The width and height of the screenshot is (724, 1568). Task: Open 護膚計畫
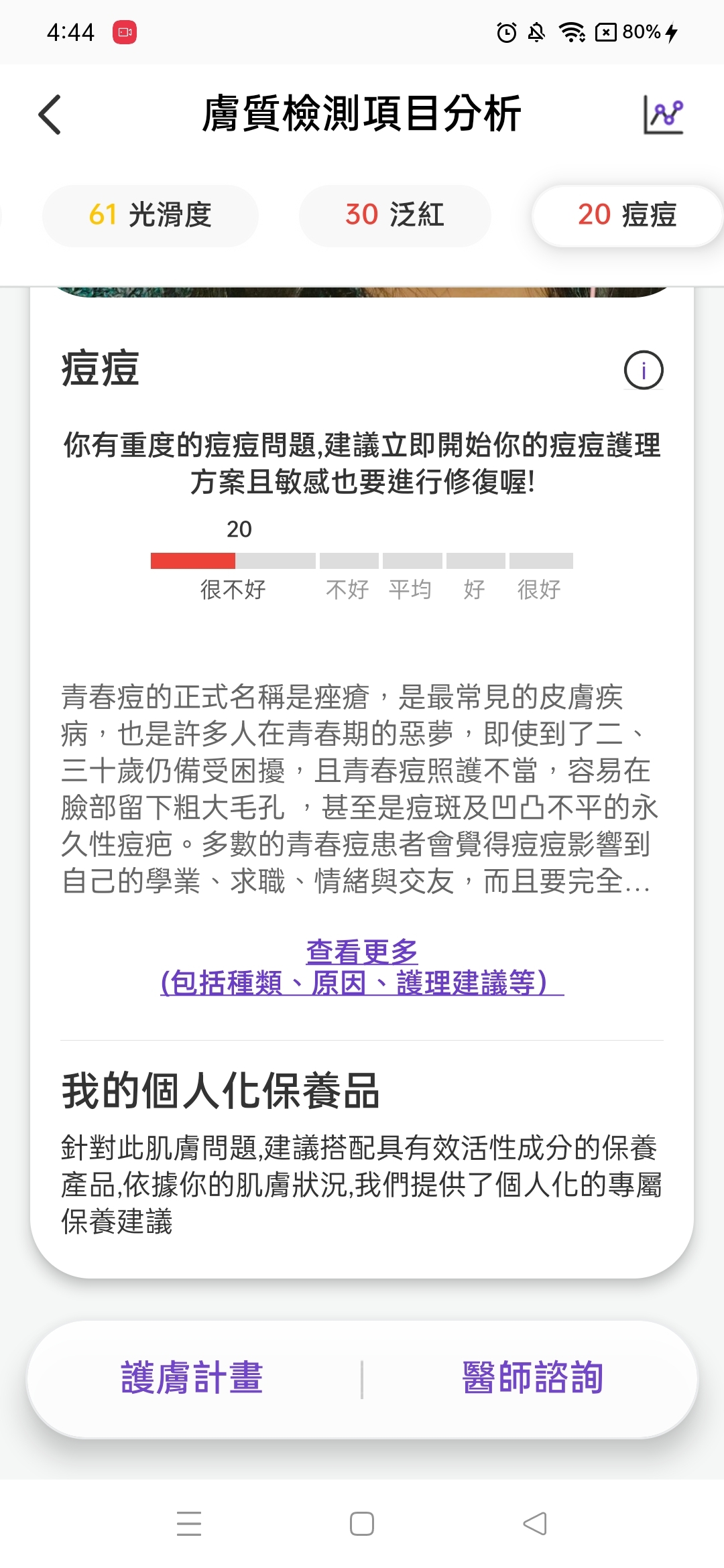pos(192,1378)
